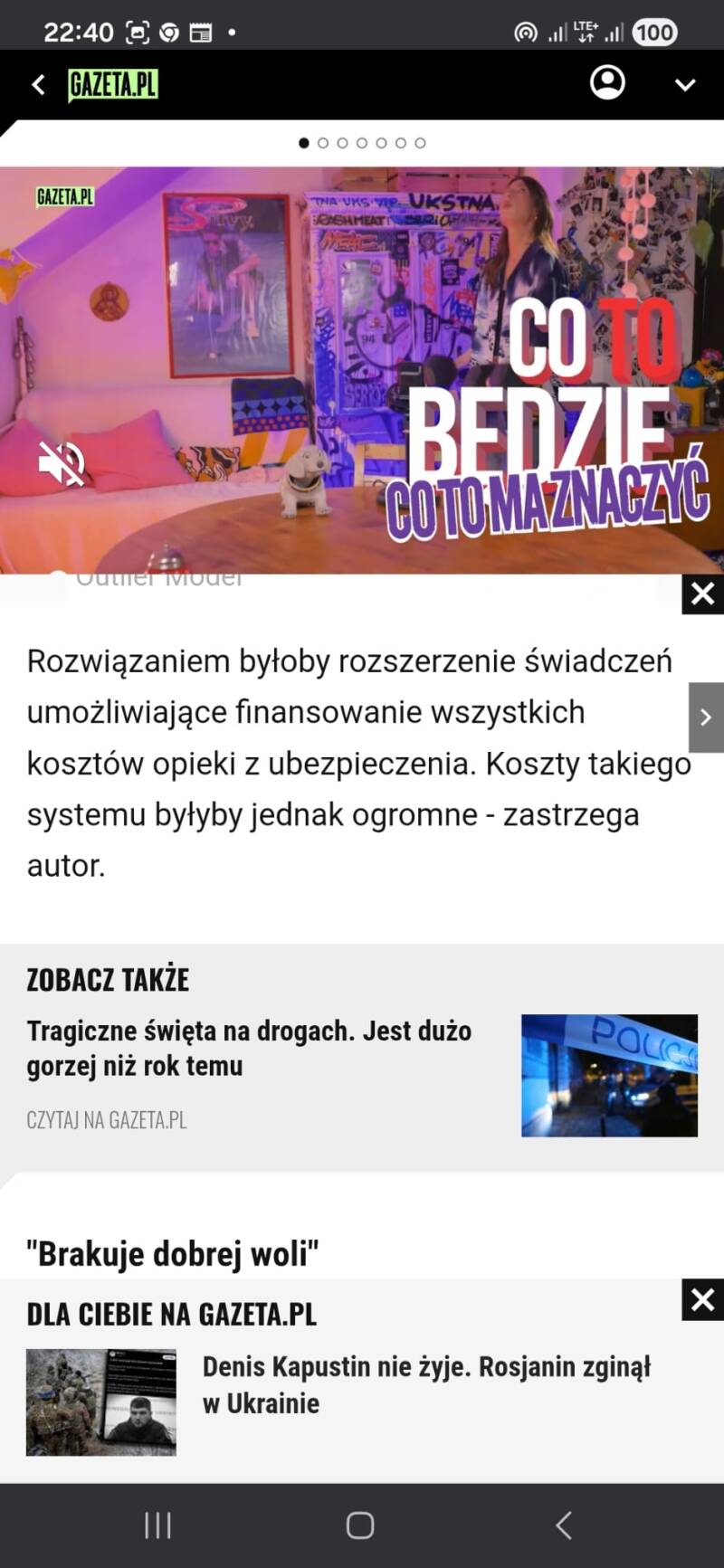Screen dimensions: 724x1568
Task: Open the police tape article thumbnail
Action: point(609,1075)
